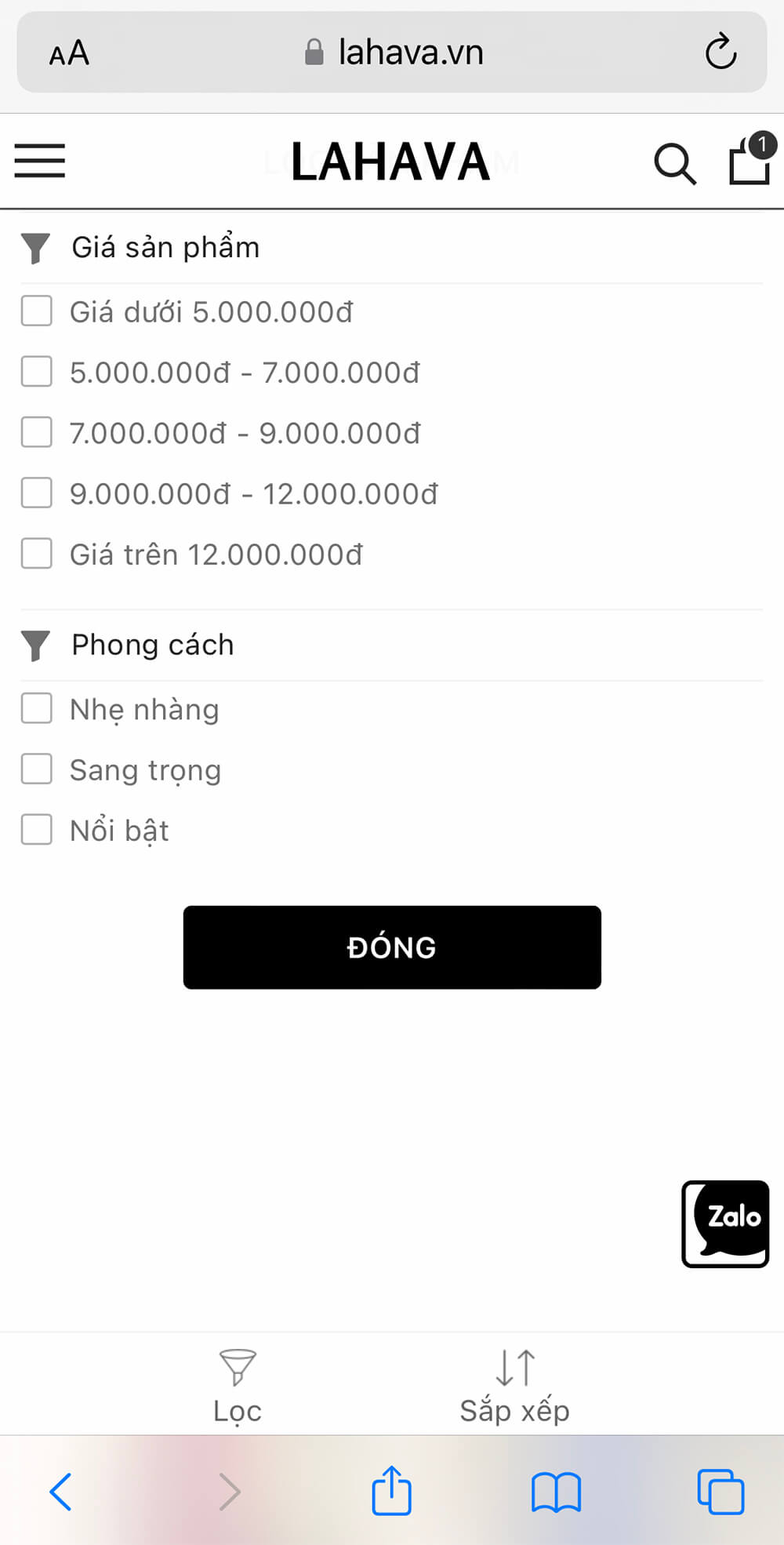
Task: Open the search icon
Action: [x=674, y=163]
